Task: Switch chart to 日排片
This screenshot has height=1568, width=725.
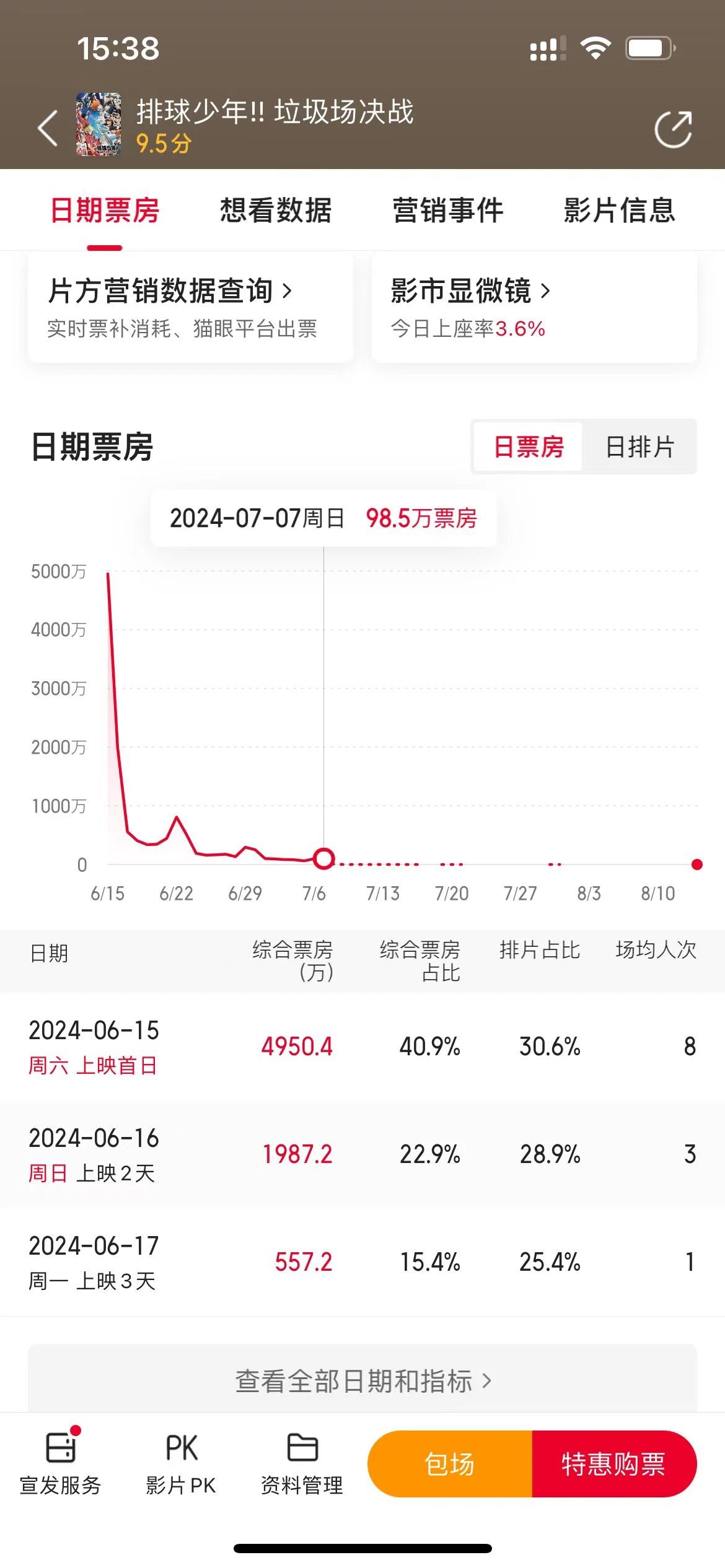Action: 639,446
